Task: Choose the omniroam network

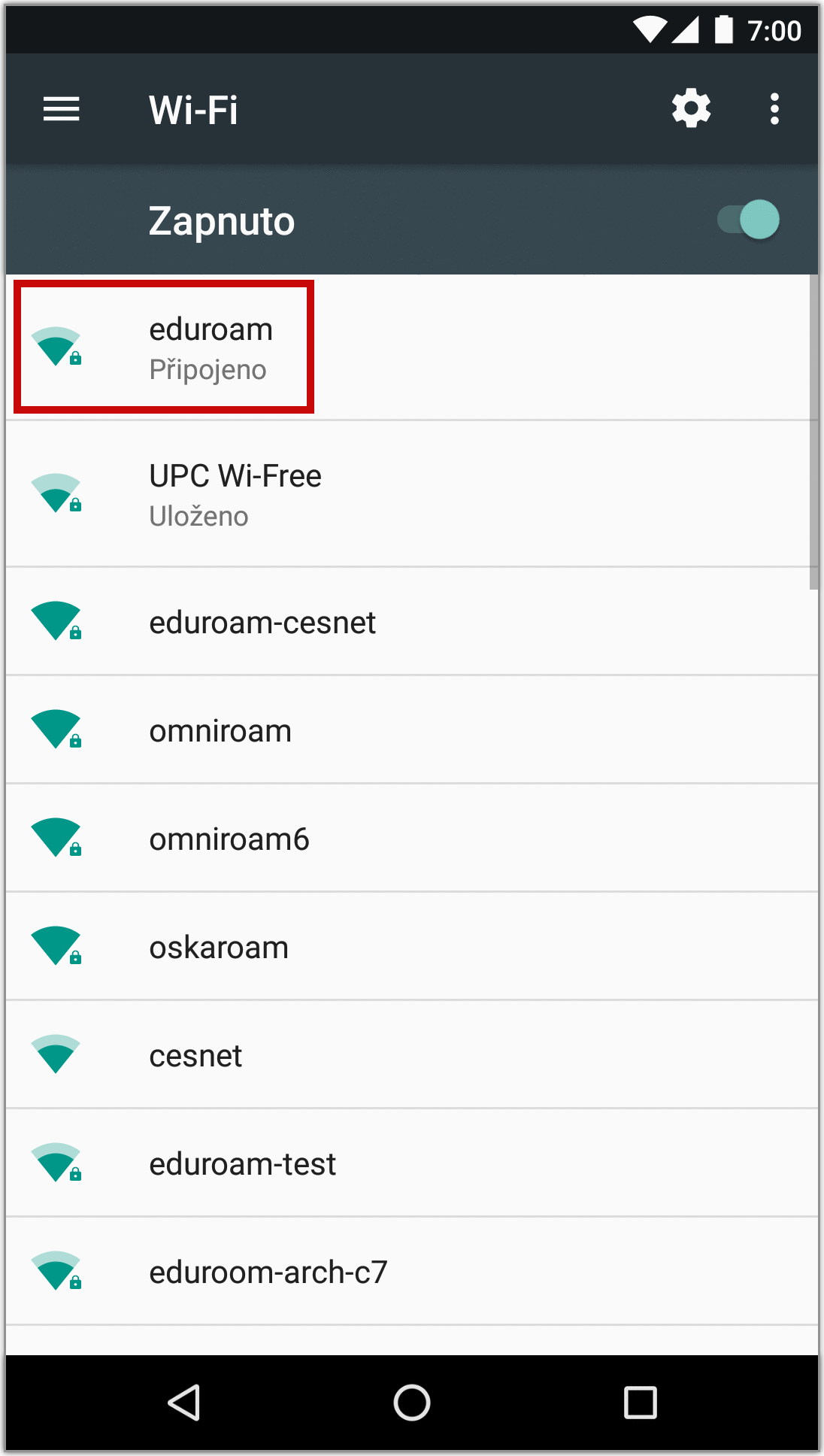Action: (412, 730)
